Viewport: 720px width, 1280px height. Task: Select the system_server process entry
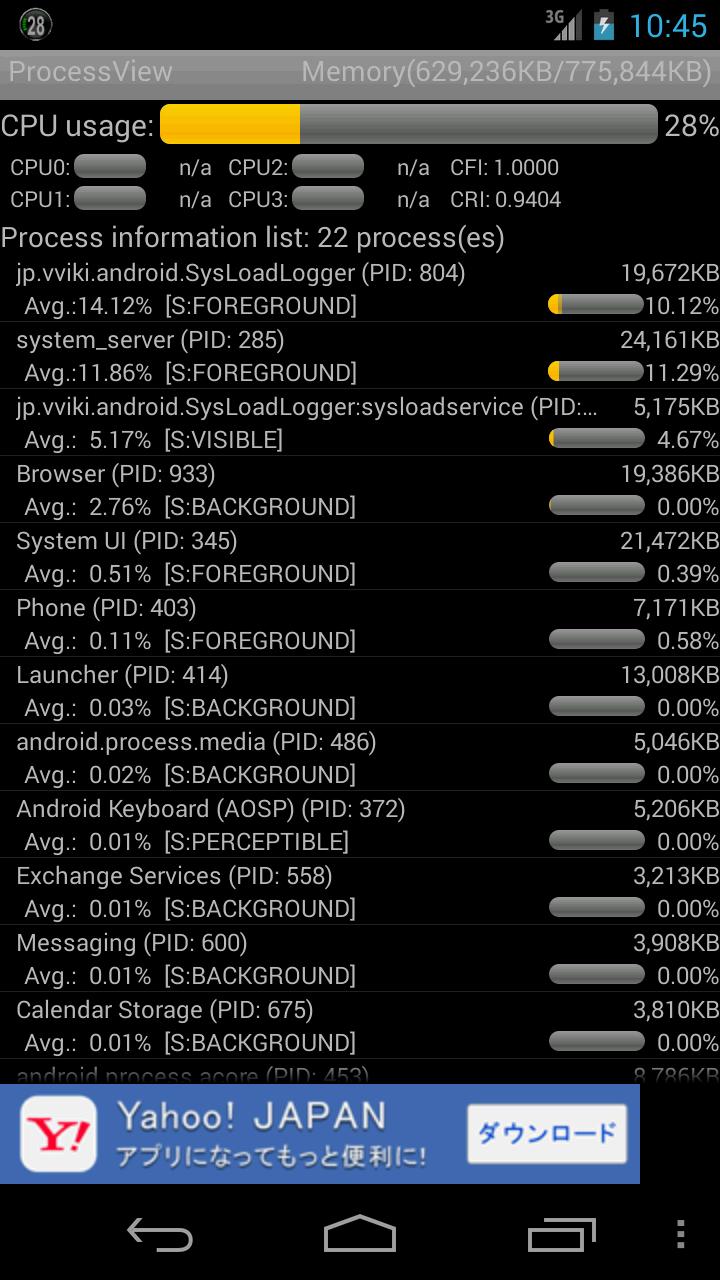[360, 355]
